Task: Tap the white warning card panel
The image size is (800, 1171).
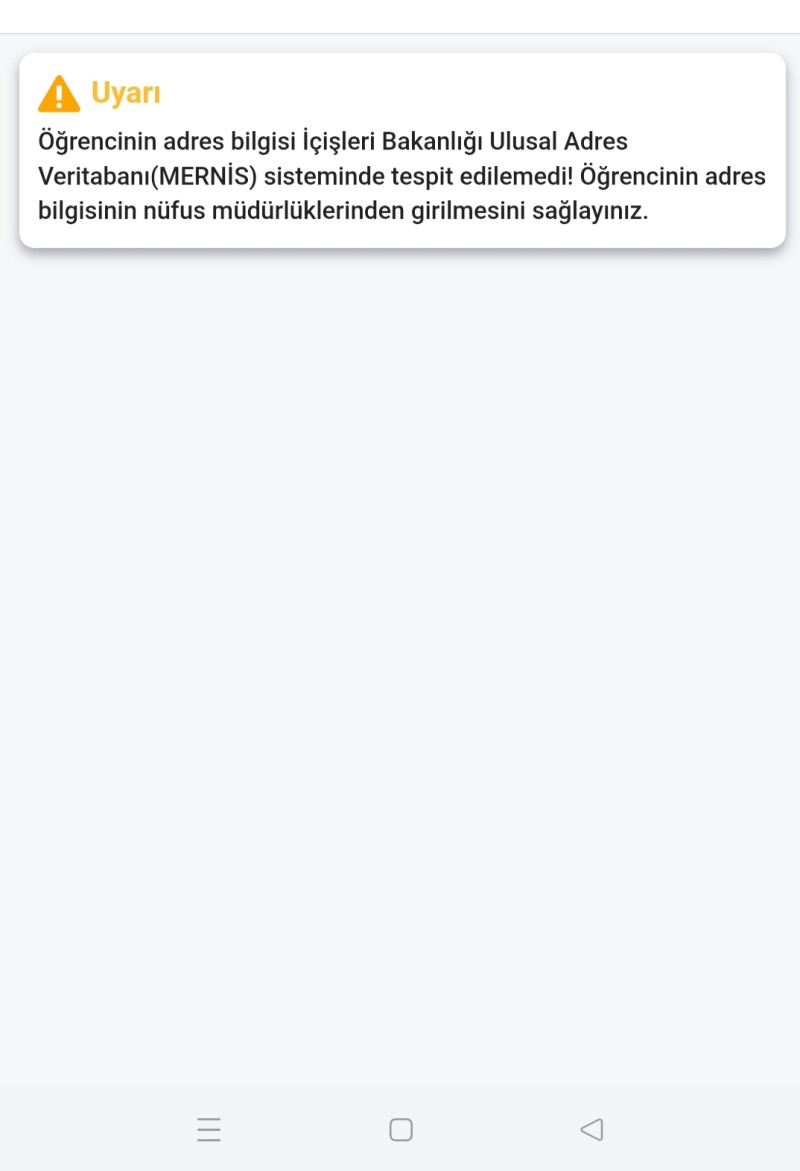Action: tap(400, 150)
